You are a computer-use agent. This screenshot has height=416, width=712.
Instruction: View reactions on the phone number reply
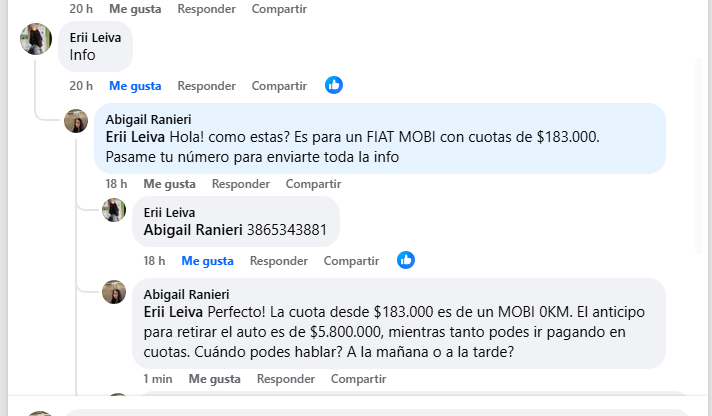406,260
